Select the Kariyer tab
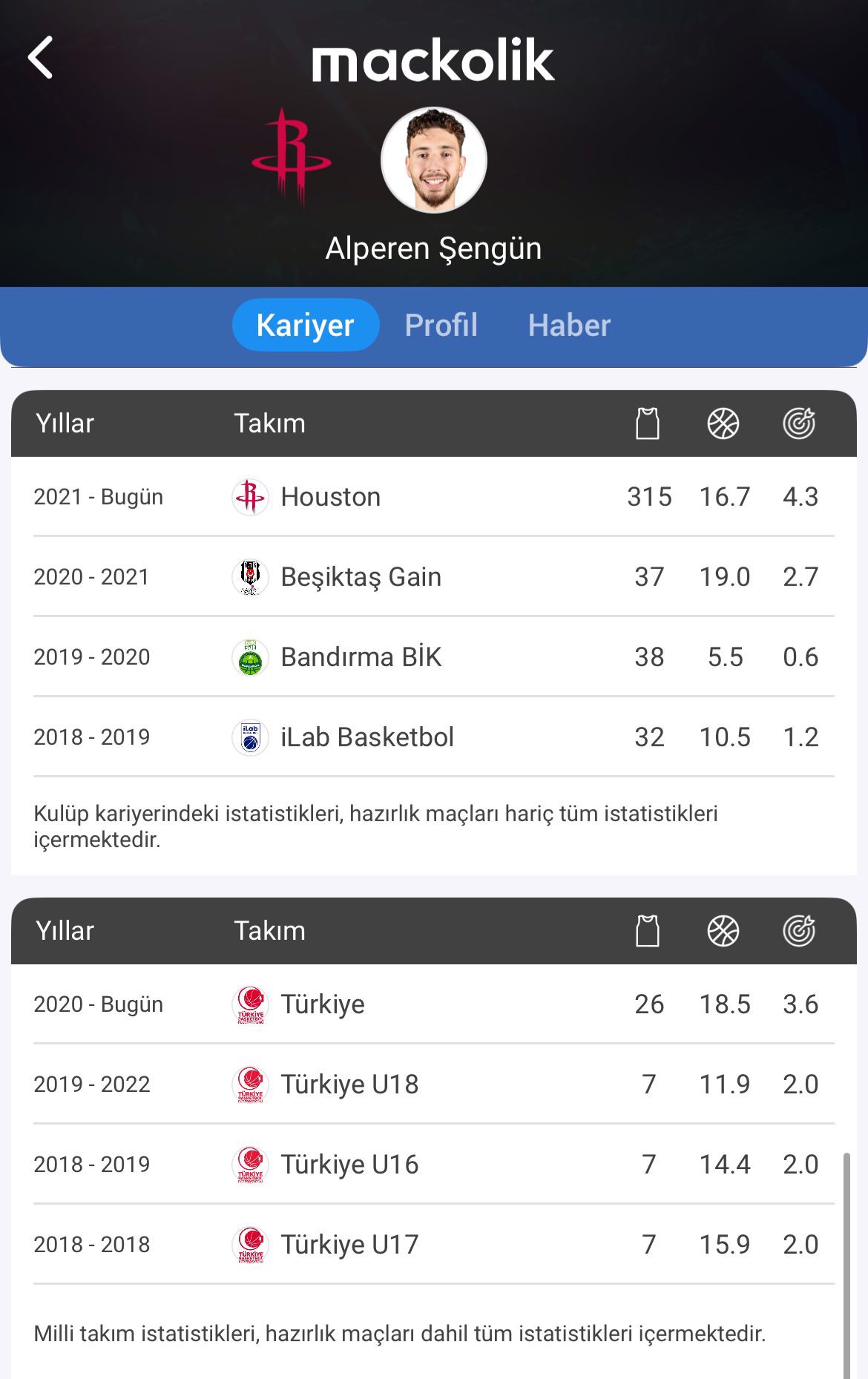The width and height of the screenshot is (868, 1379). tap(305, 325)
